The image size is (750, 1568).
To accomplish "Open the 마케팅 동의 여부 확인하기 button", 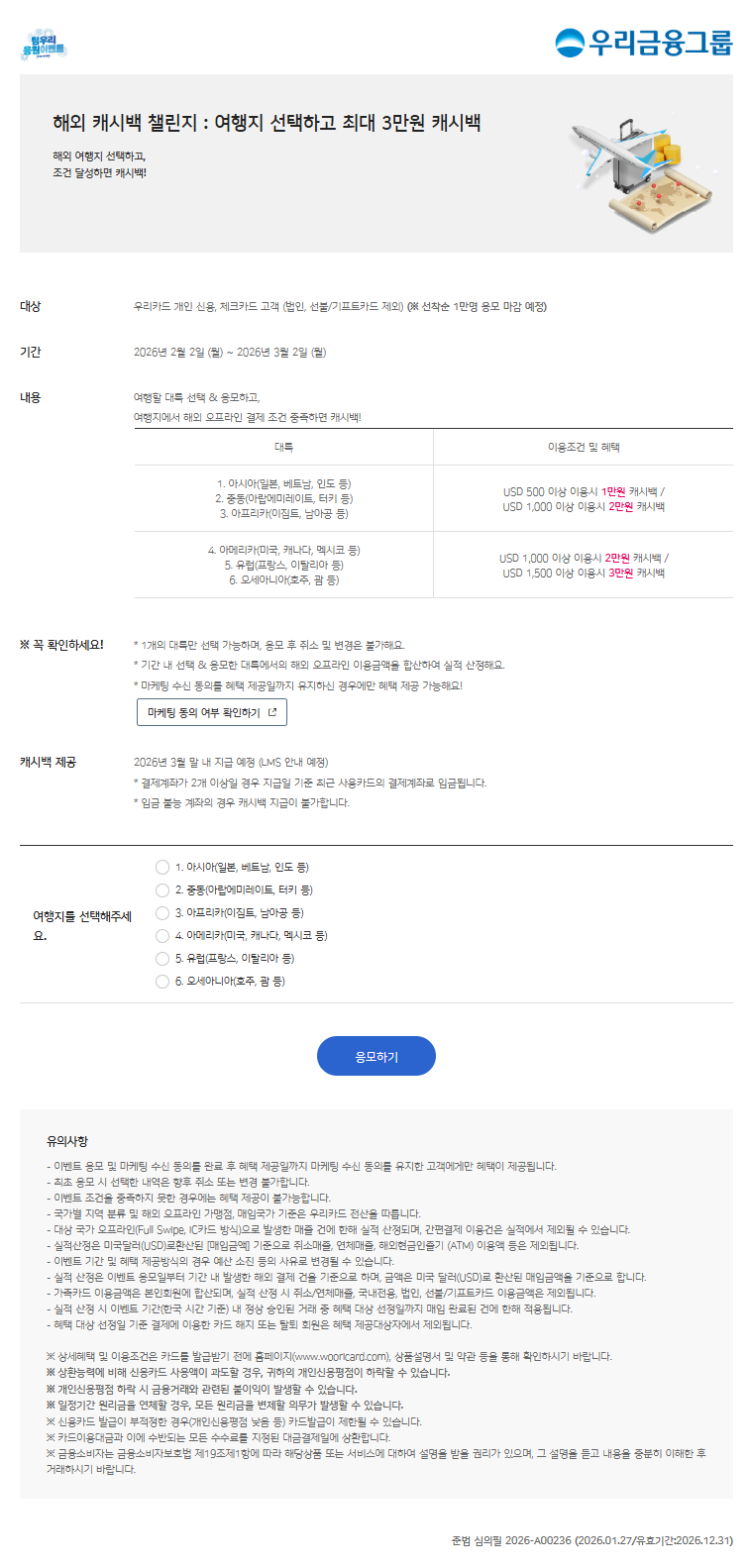I will (x=211, y=712).
